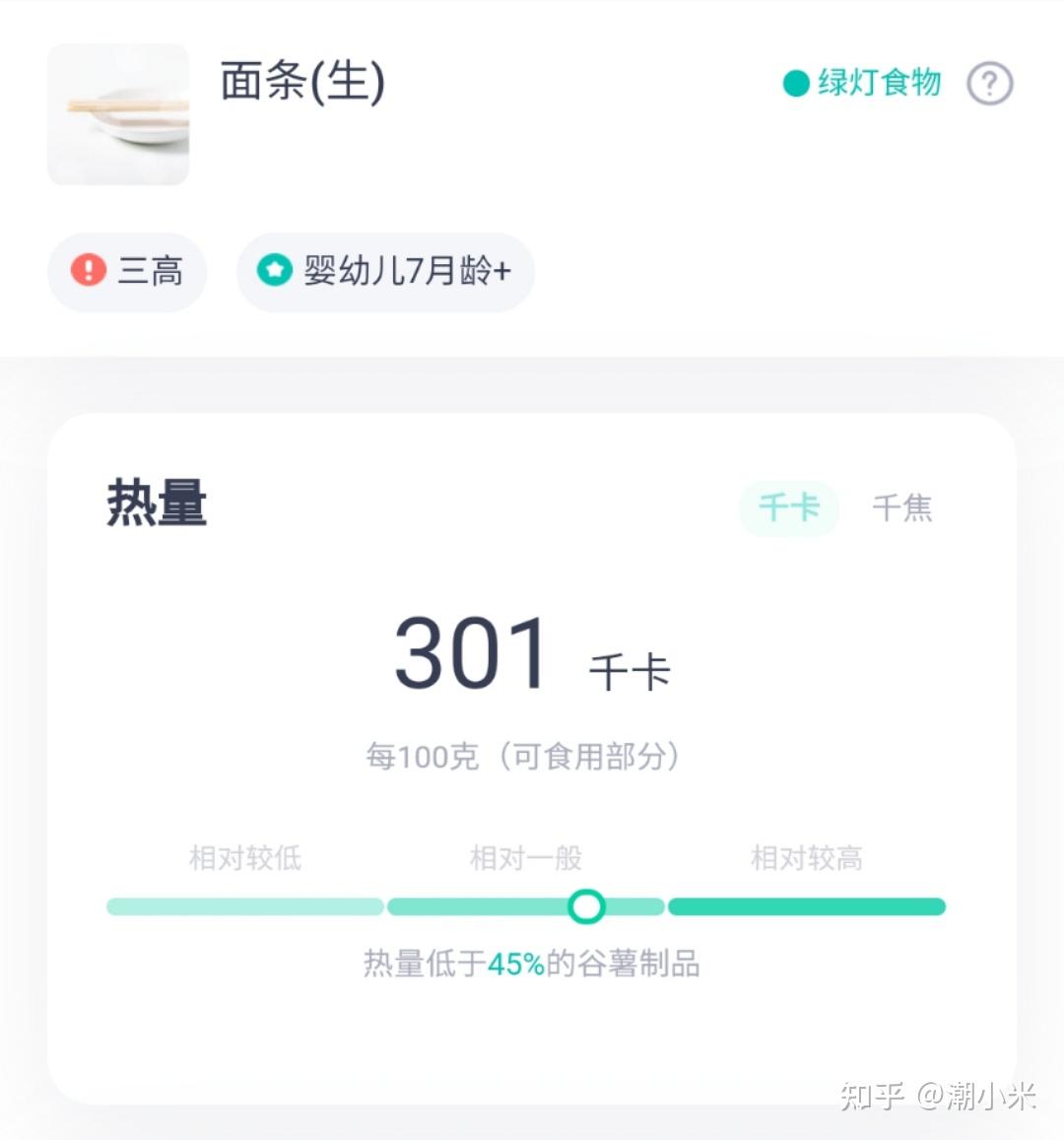
Task: Open the 婴幼儿7月龄+ tag
Action: click(385, 271)
